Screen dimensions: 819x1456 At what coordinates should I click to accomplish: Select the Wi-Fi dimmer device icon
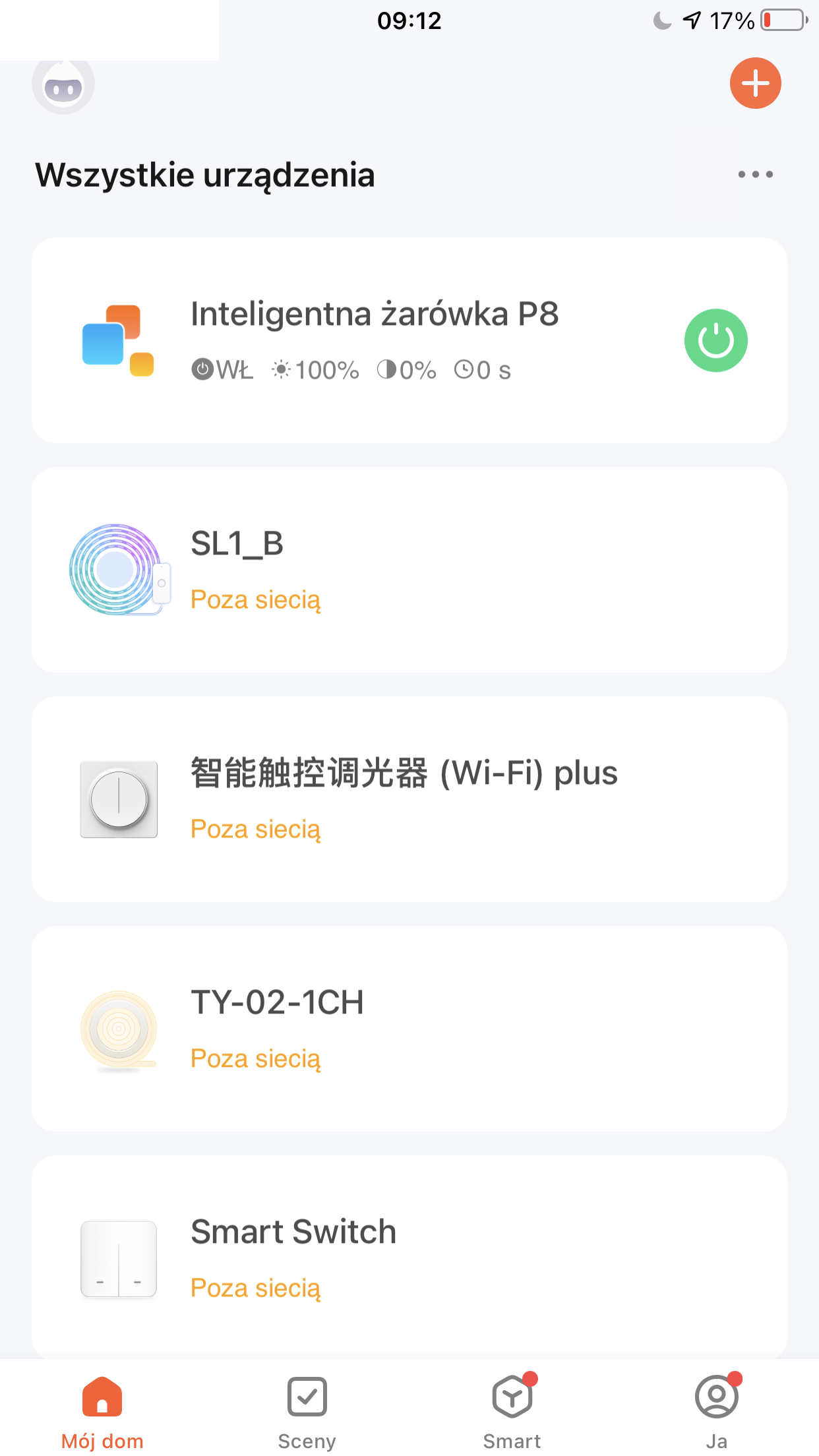point(119,798)
